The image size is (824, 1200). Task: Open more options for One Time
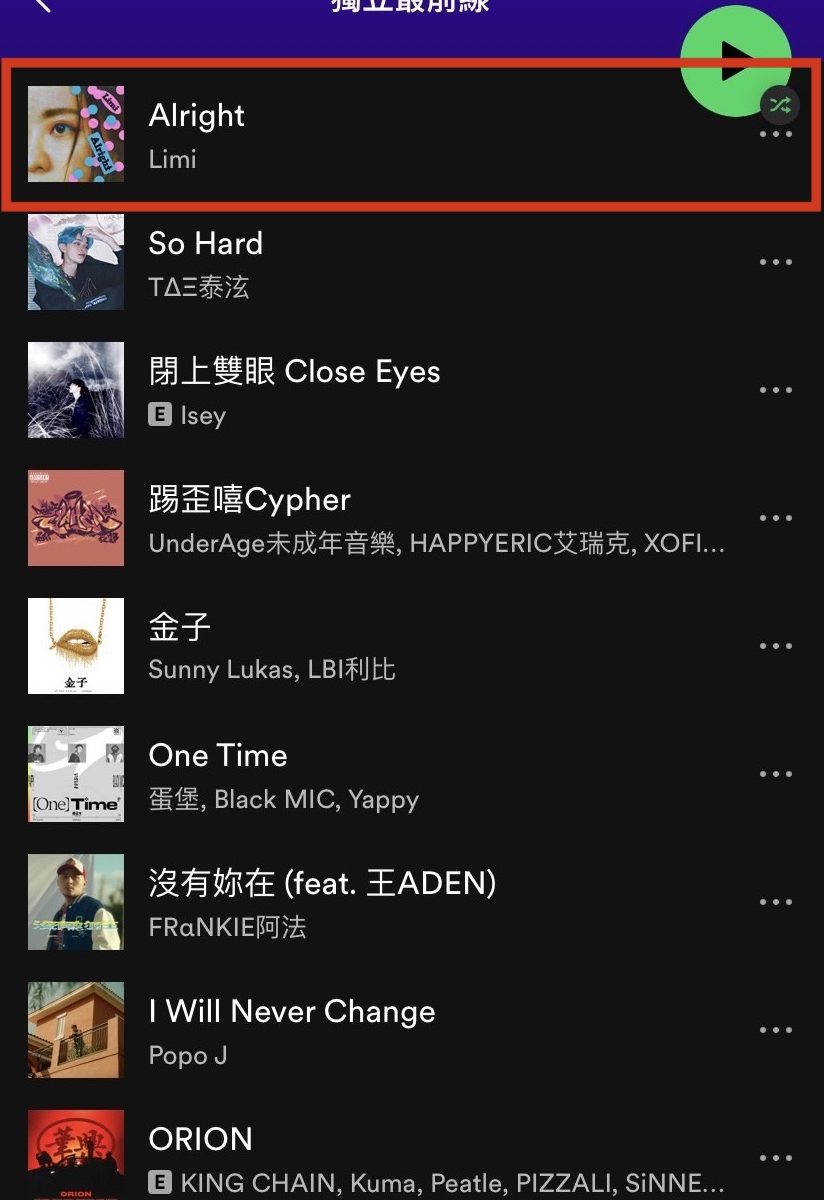click(776, 774)
